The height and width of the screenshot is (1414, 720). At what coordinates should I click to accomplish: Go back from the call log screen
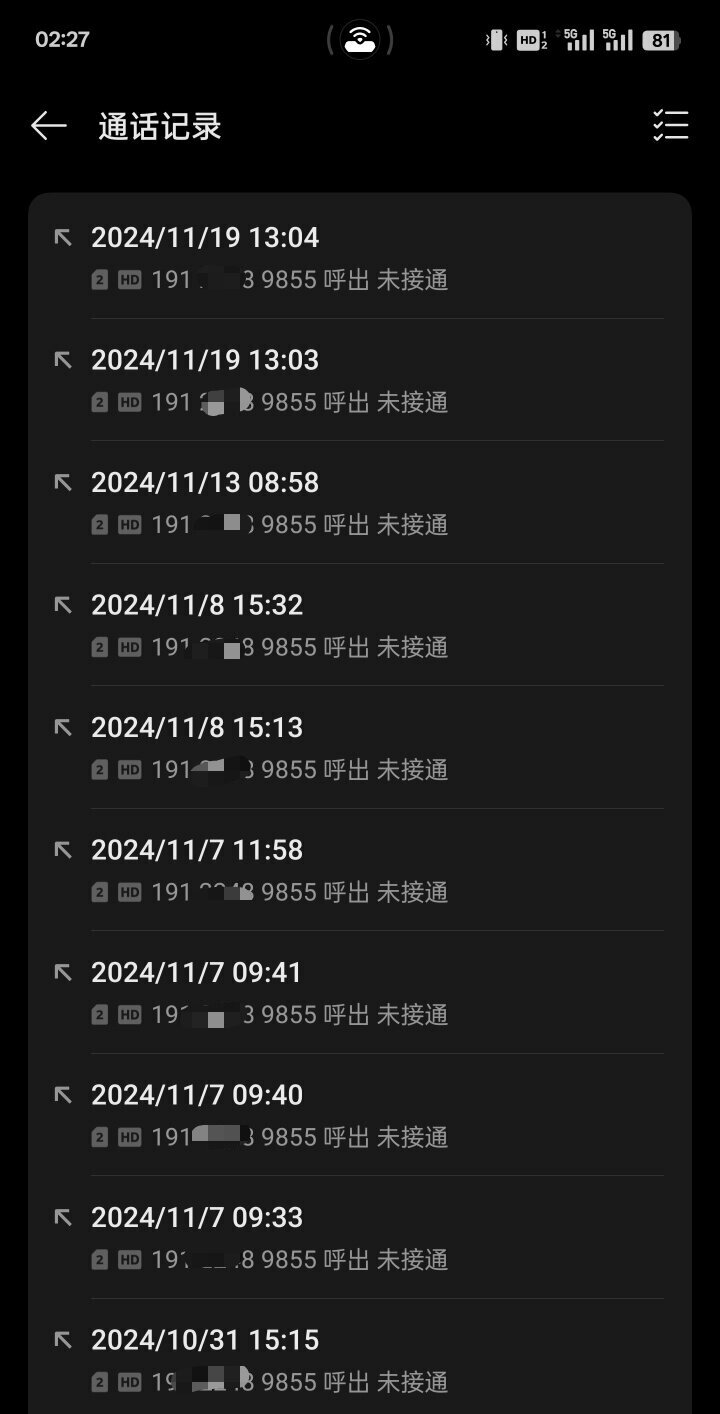(x=48, y=126)
